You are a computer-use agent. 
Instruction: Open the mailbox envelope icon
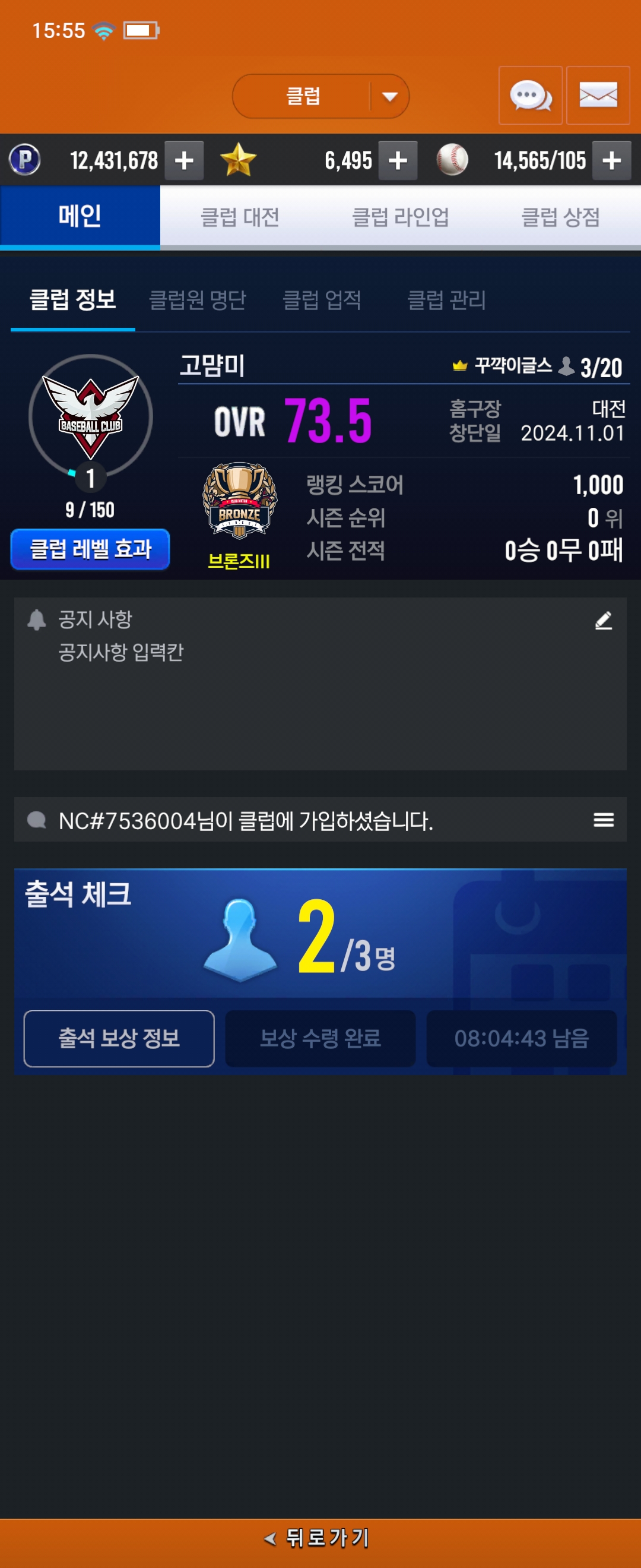pos(598,96)
